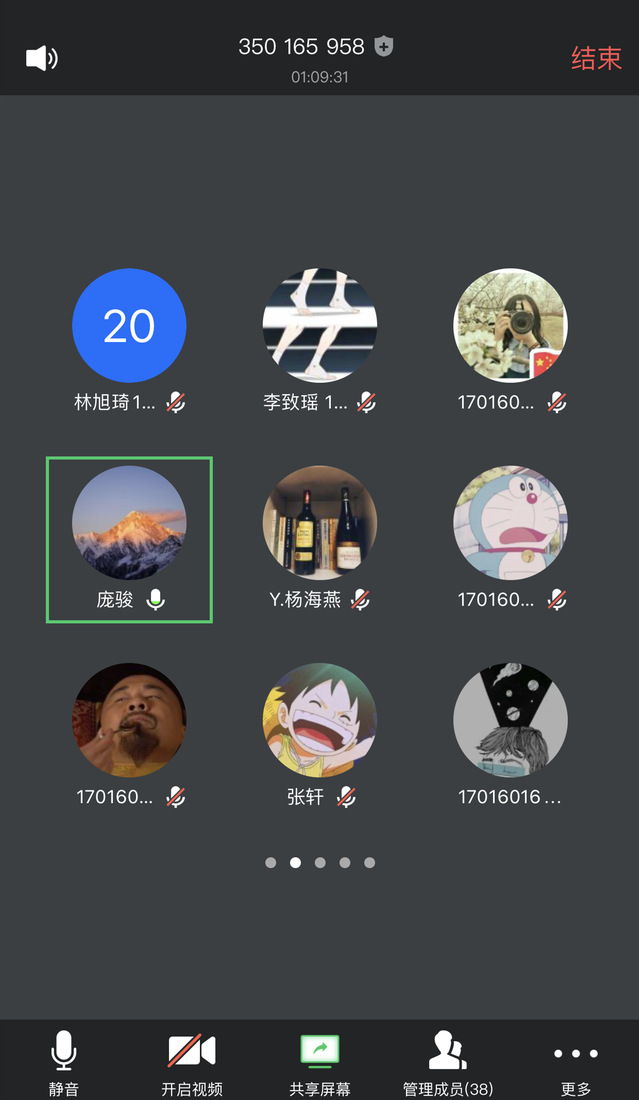Select the participant with the bearded man avatar
Viewport: 639px width, 1100px height.
pos(129,720)
